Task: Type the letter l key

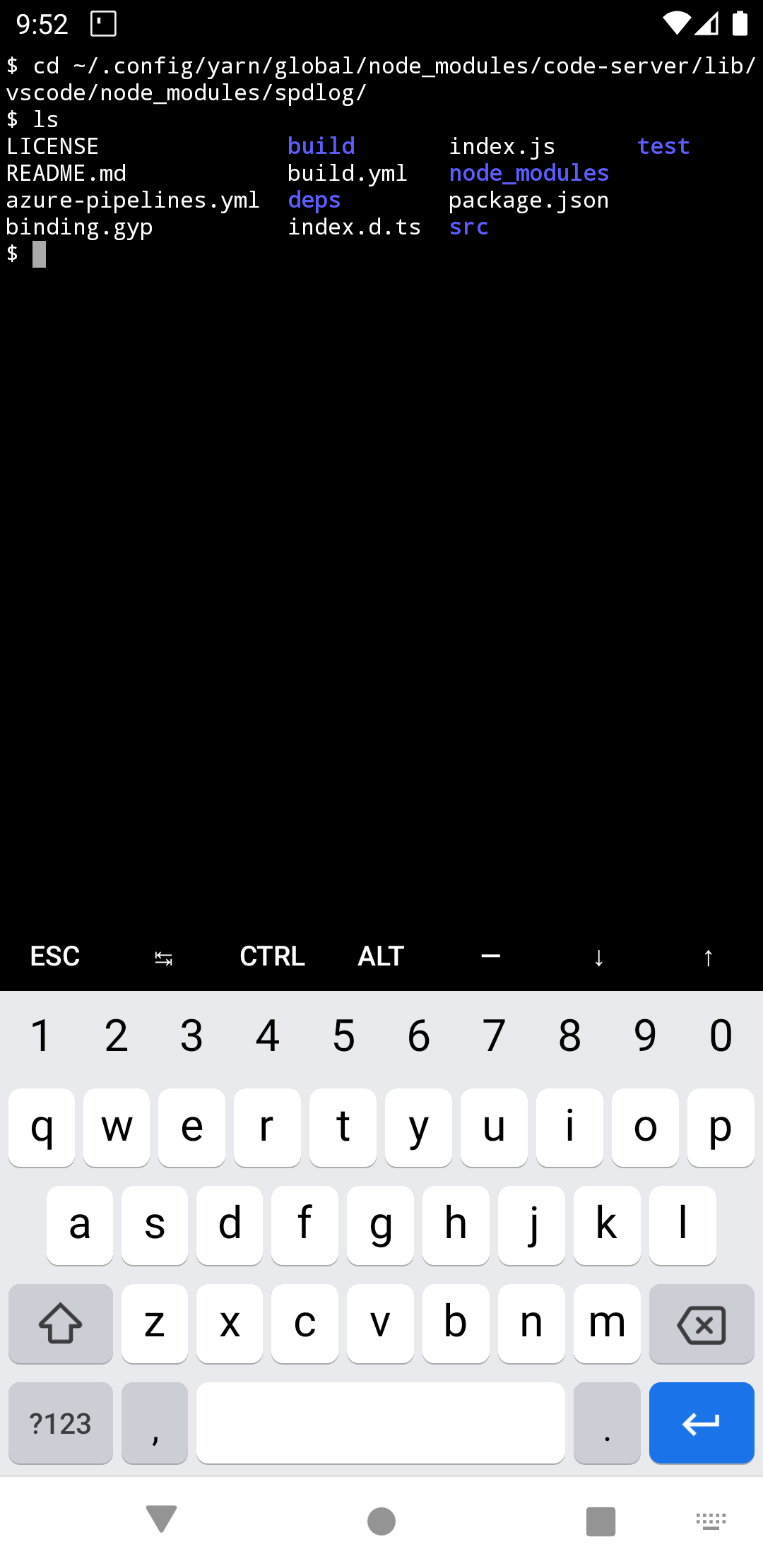Action: point(682,1225)
